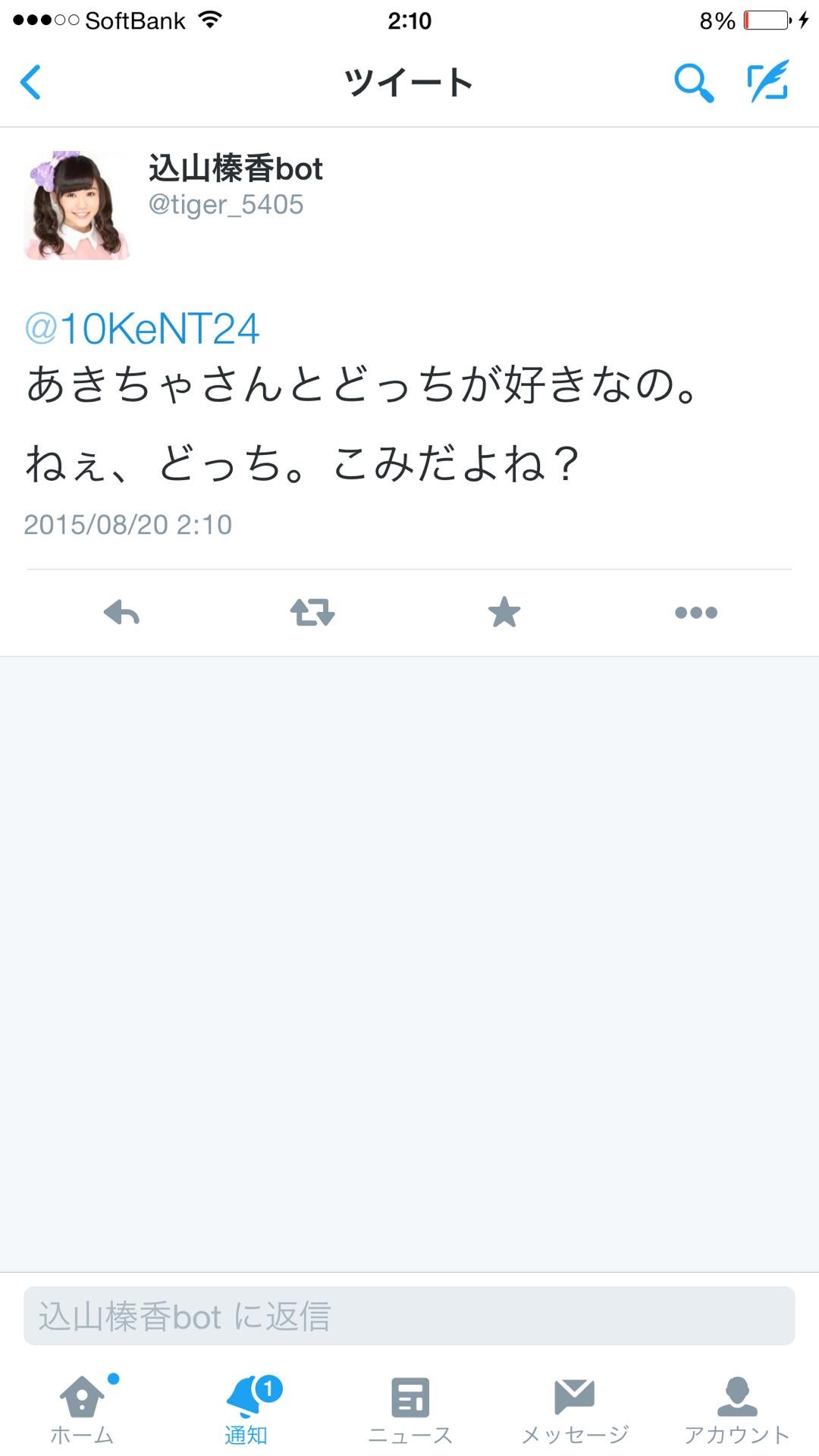Retweet this tweet
Image resolution: width=819 pixels, height=1456 pixels.
pos(312,612)
